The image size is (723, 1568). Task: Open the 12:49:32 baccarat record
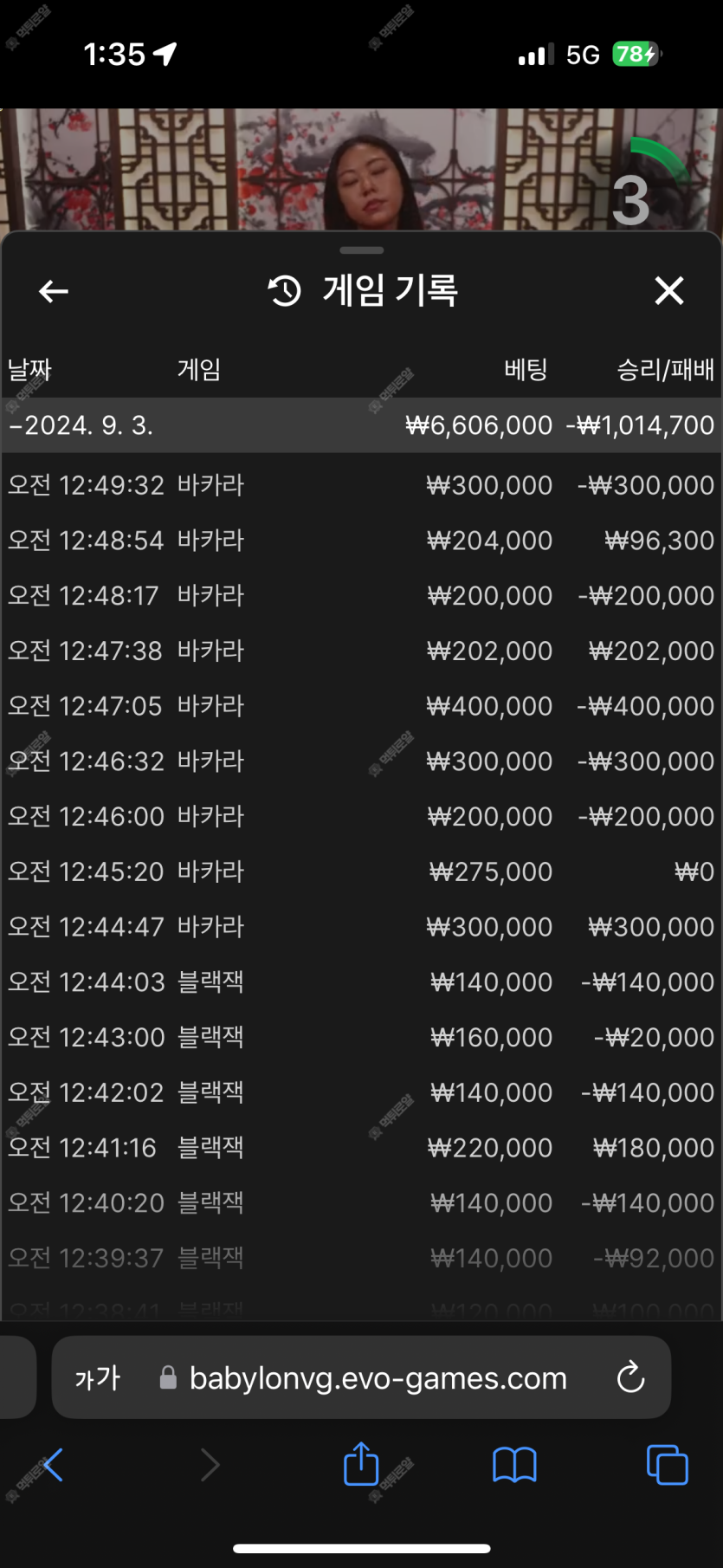pyautogui.click(x=362, y=485)
